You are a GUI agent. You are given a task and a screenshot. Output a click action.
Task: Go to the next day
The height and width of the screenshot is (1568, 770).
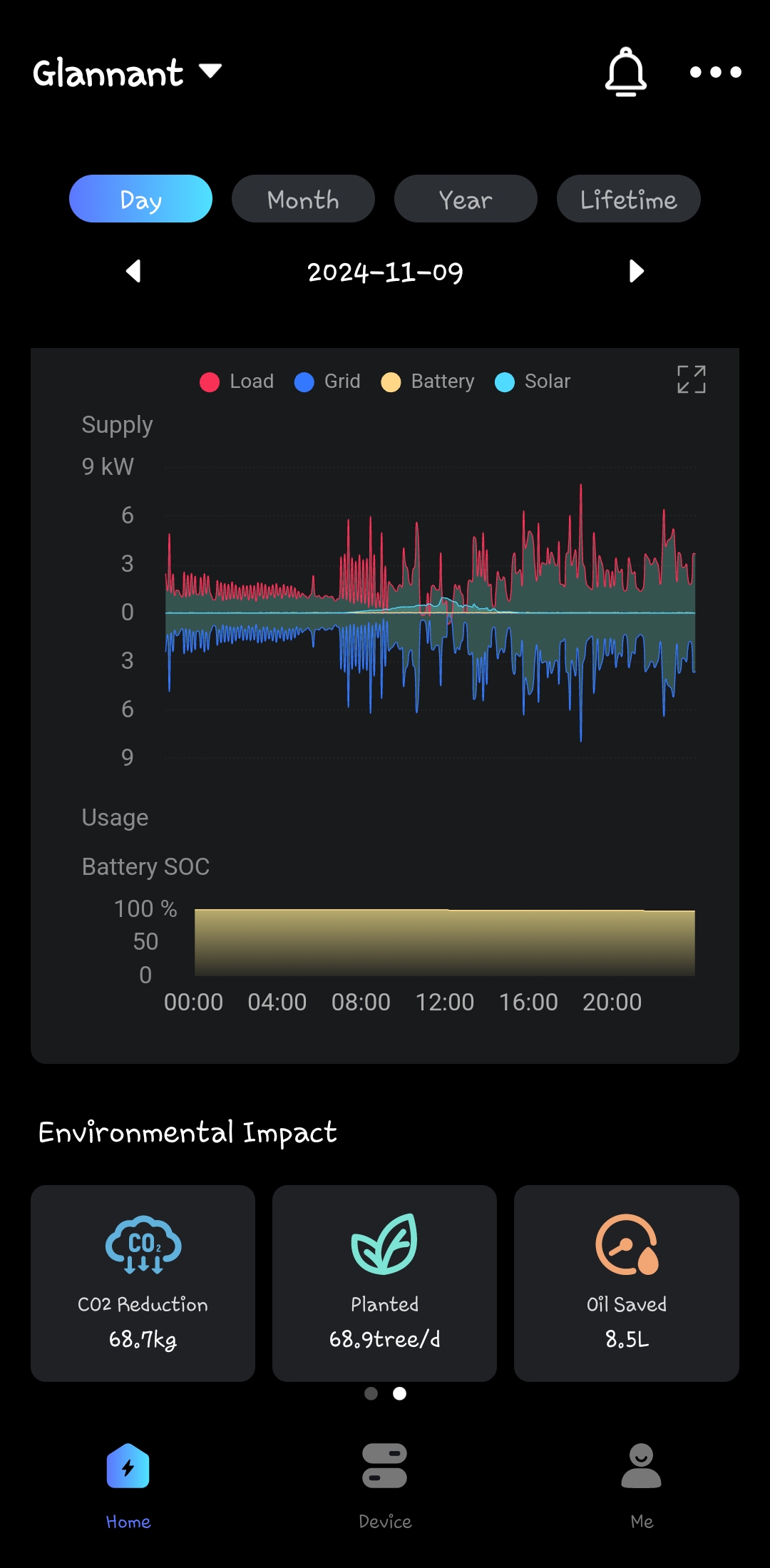pyautogui.click(x=636, y=271)
